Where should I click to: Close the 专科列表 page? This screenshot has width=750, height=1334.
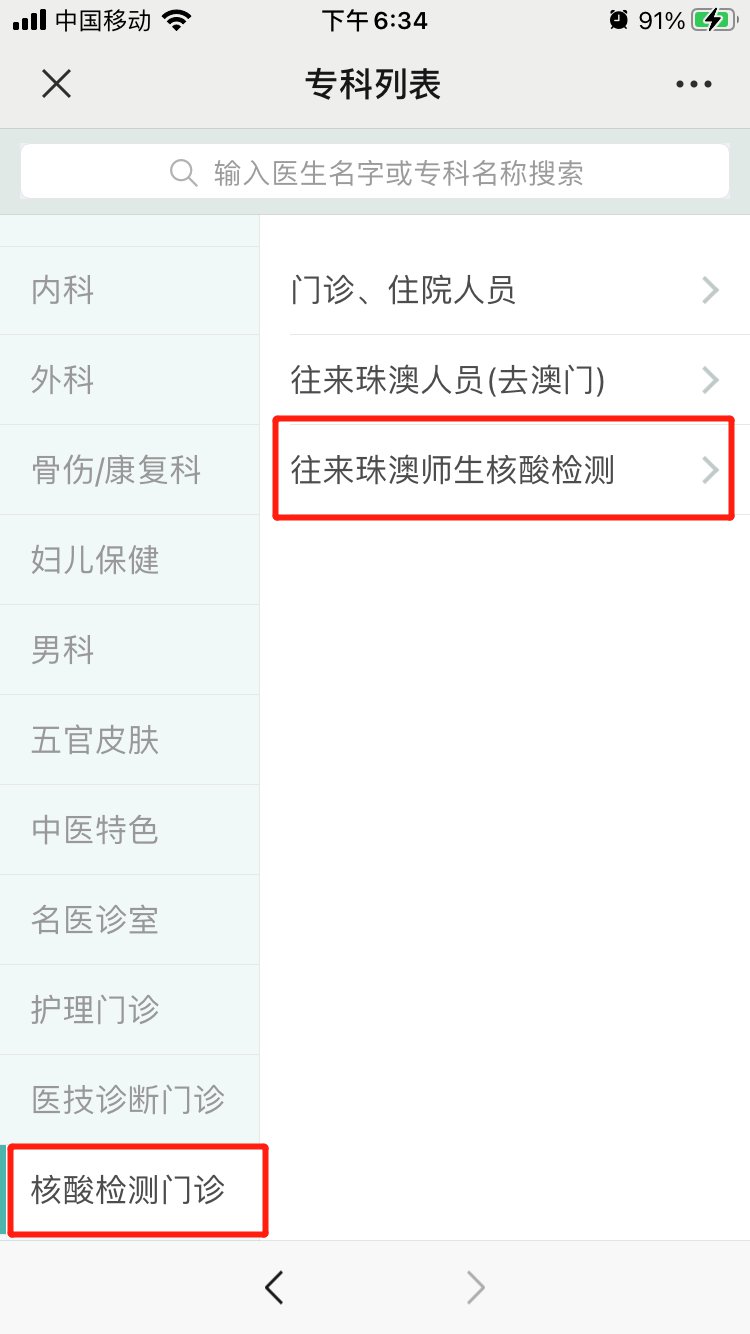56,84
